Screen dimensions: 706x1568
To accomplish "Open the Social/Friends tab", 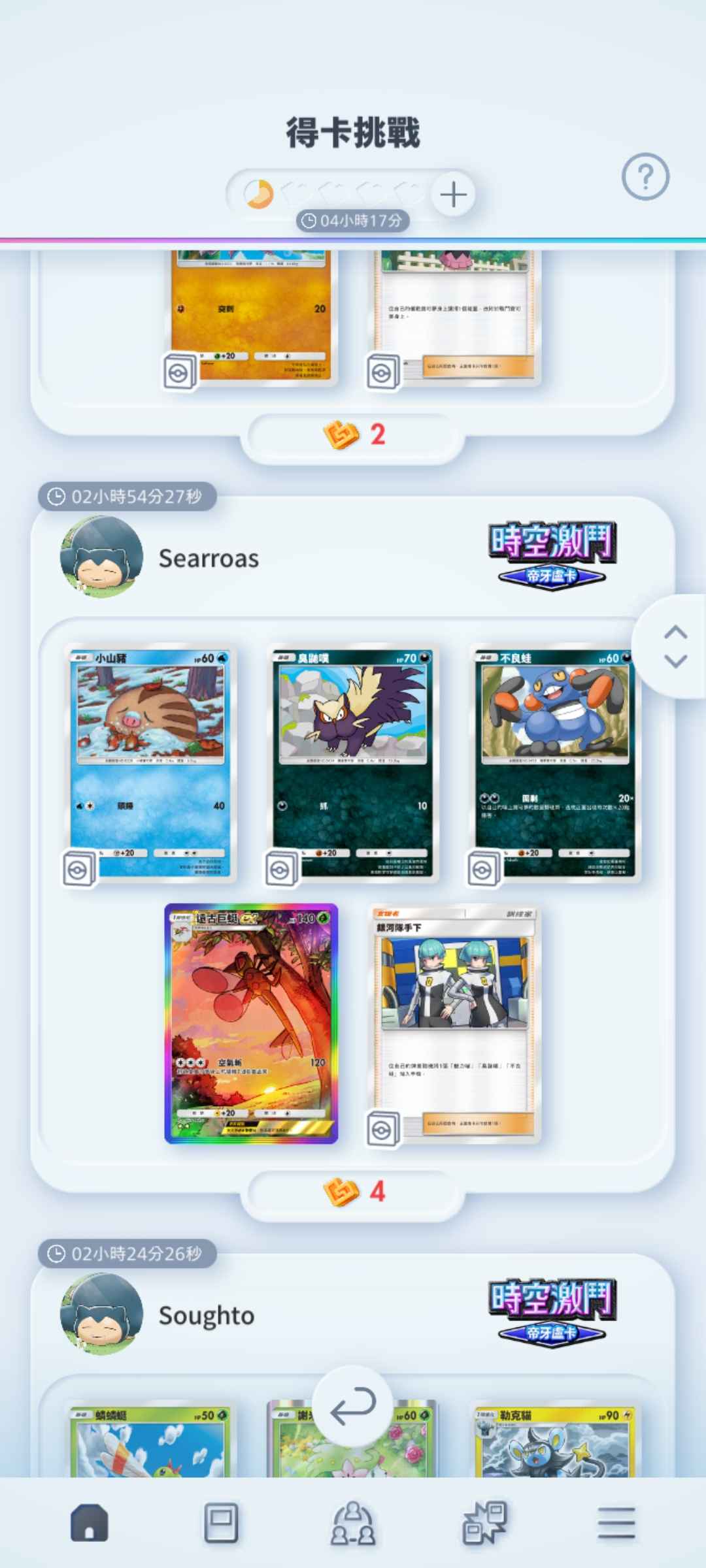I will coord(353,1522).
